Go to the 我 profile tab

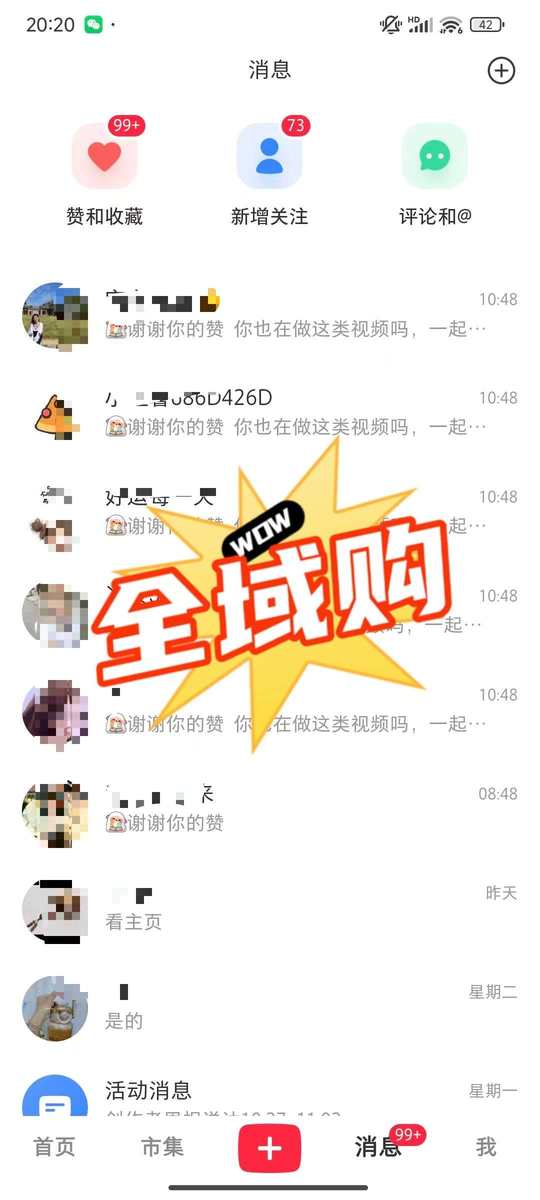pos(486,1147)
